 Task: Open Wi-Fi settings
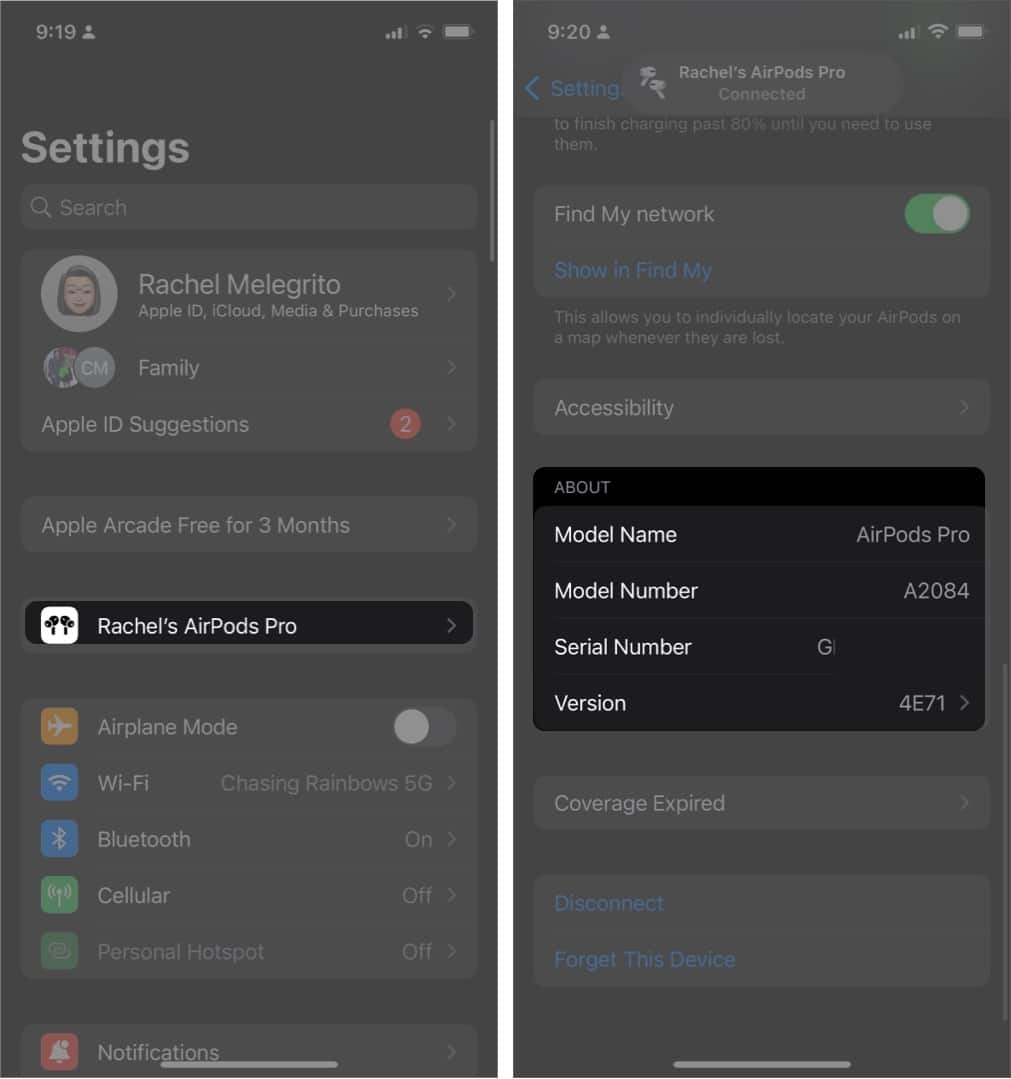point(248,783)
